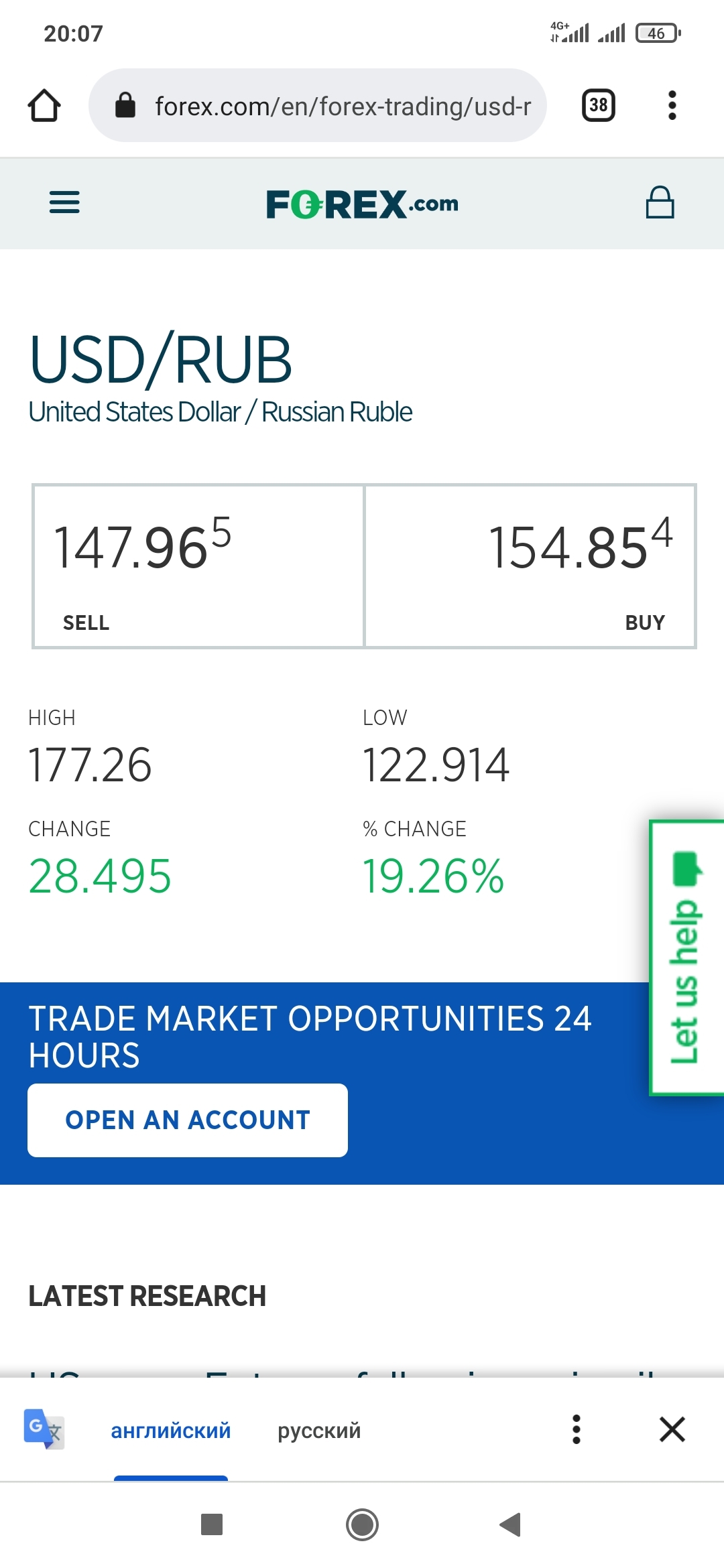
Task: Dismiss the translate bar
Action: point(672,1429)
